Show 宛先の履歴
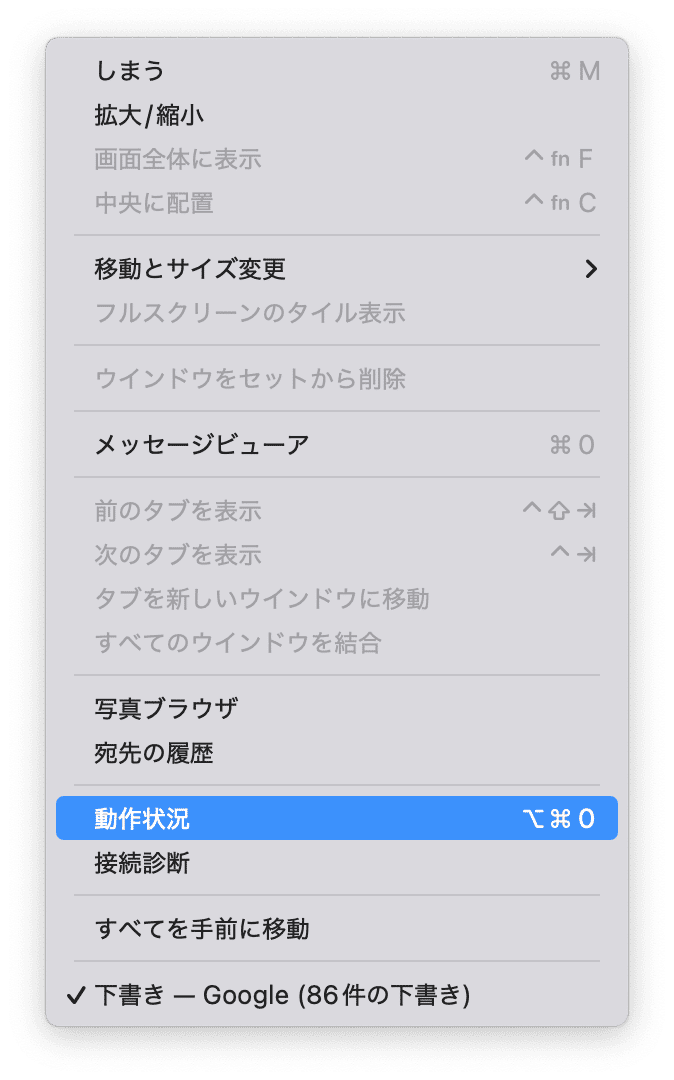The image size is (674, 1080). pyautogui.click(x=337, y=753)
